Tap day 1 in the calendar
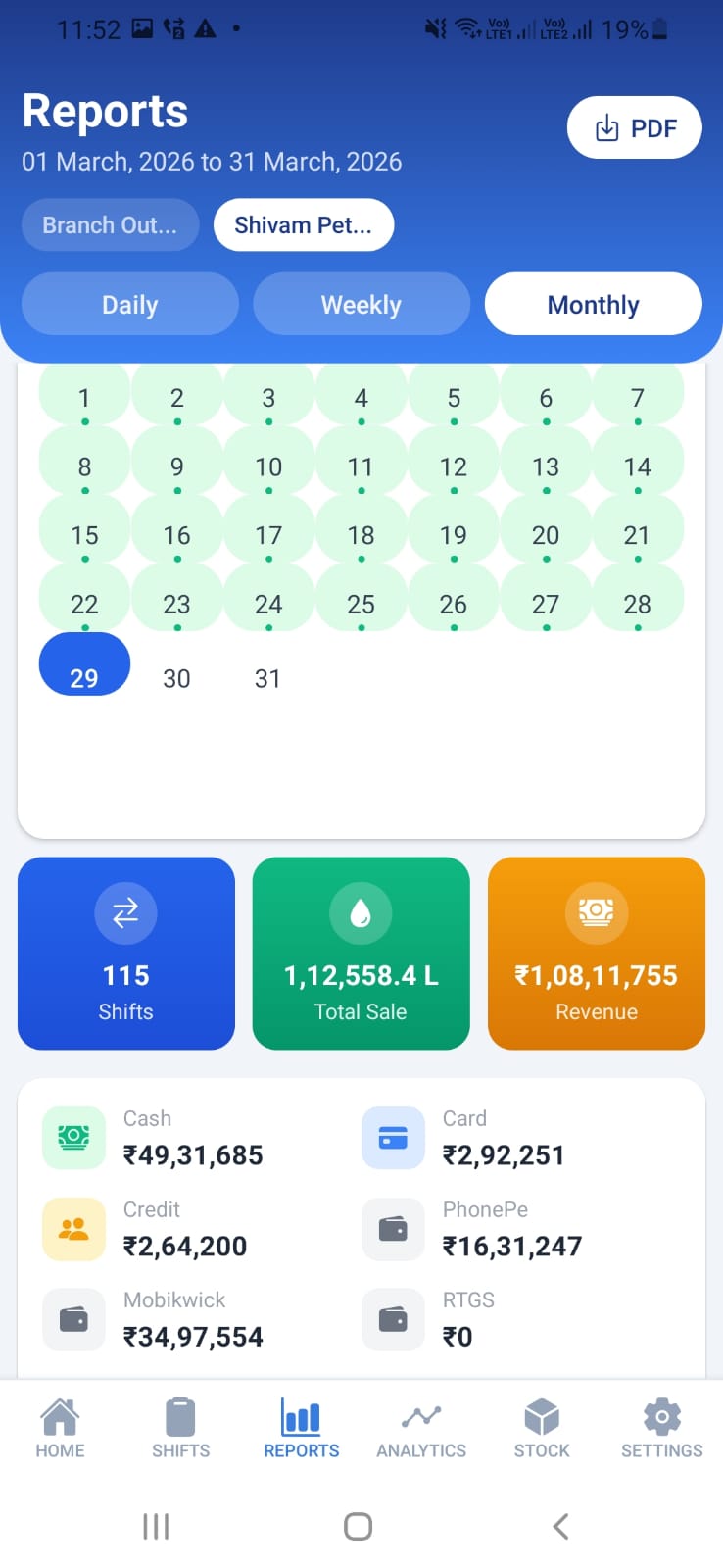The height and width of the screenshot is (1568, 723). tap(84, 398)
